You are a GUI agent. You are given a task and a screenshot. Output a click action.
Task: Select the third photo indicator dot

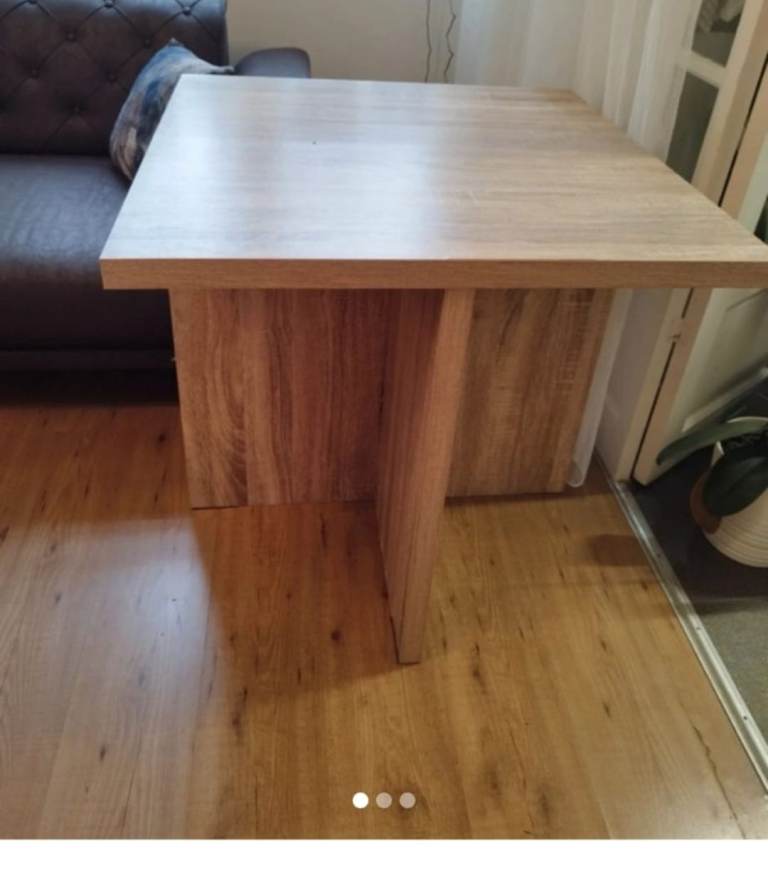(407, 800)
